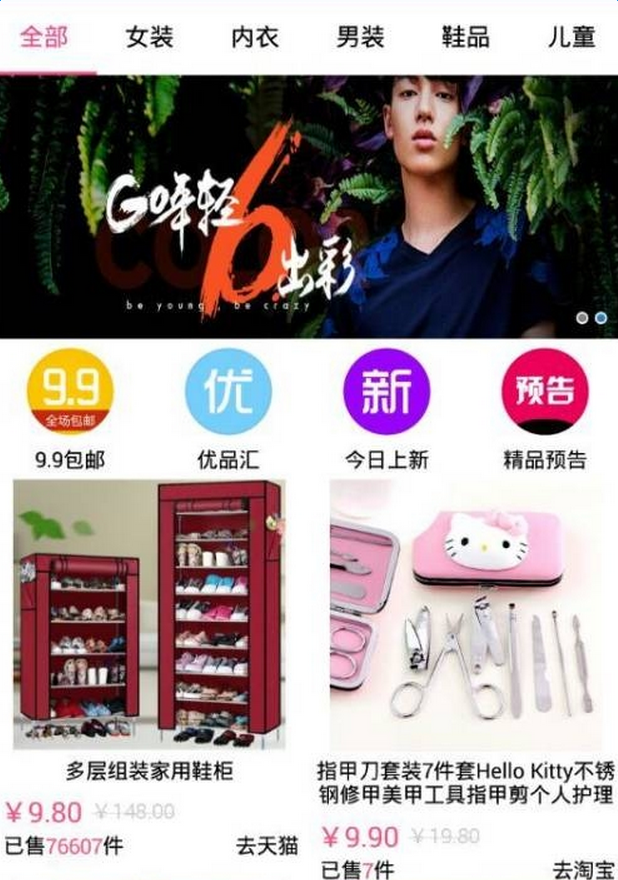Open the GO年轻6出彩 promotional banner
The width and height of the screenshot is (618, 880).
click(309, 207)
